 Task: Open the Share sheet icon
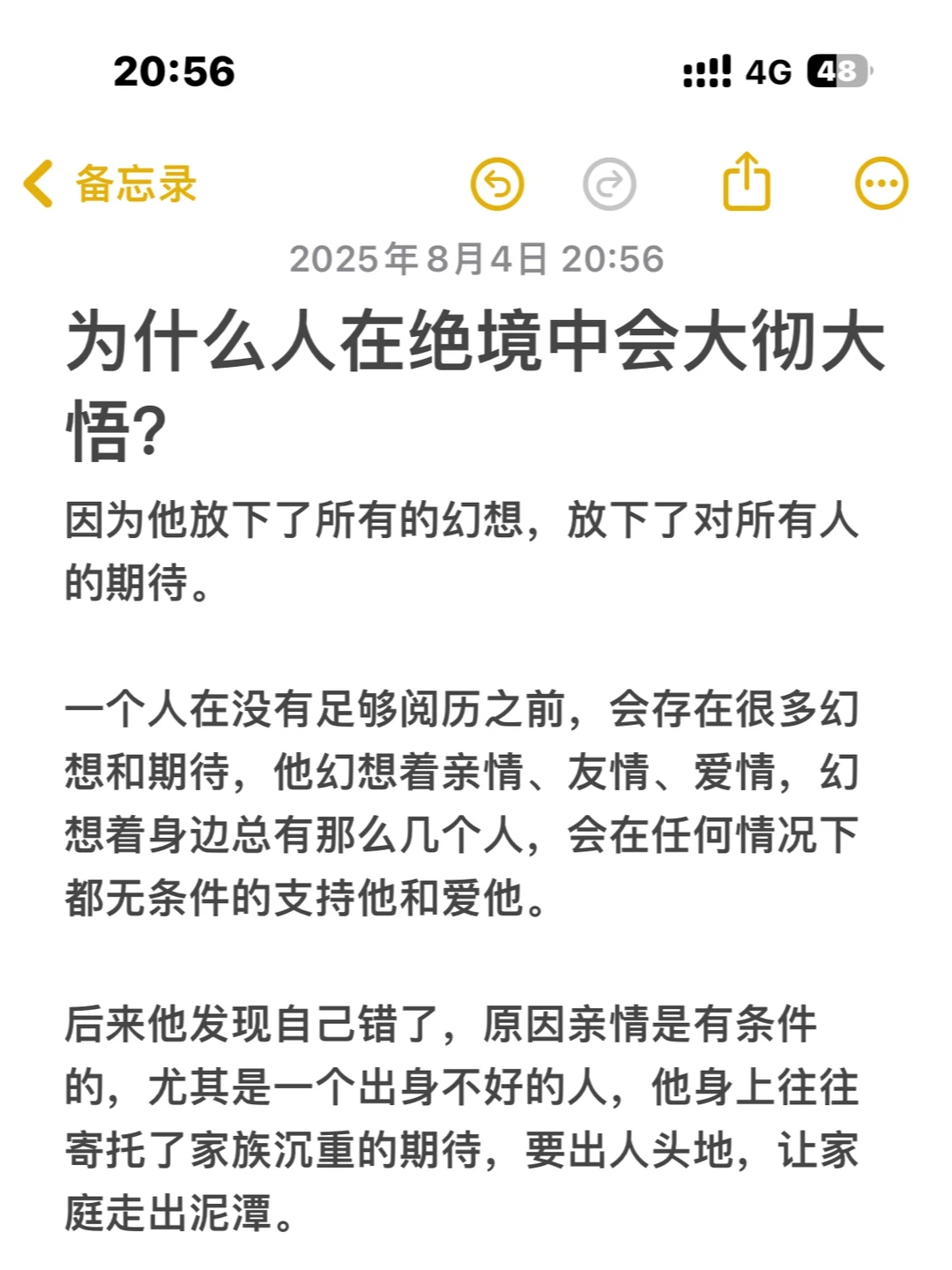(x=747, y=184)
